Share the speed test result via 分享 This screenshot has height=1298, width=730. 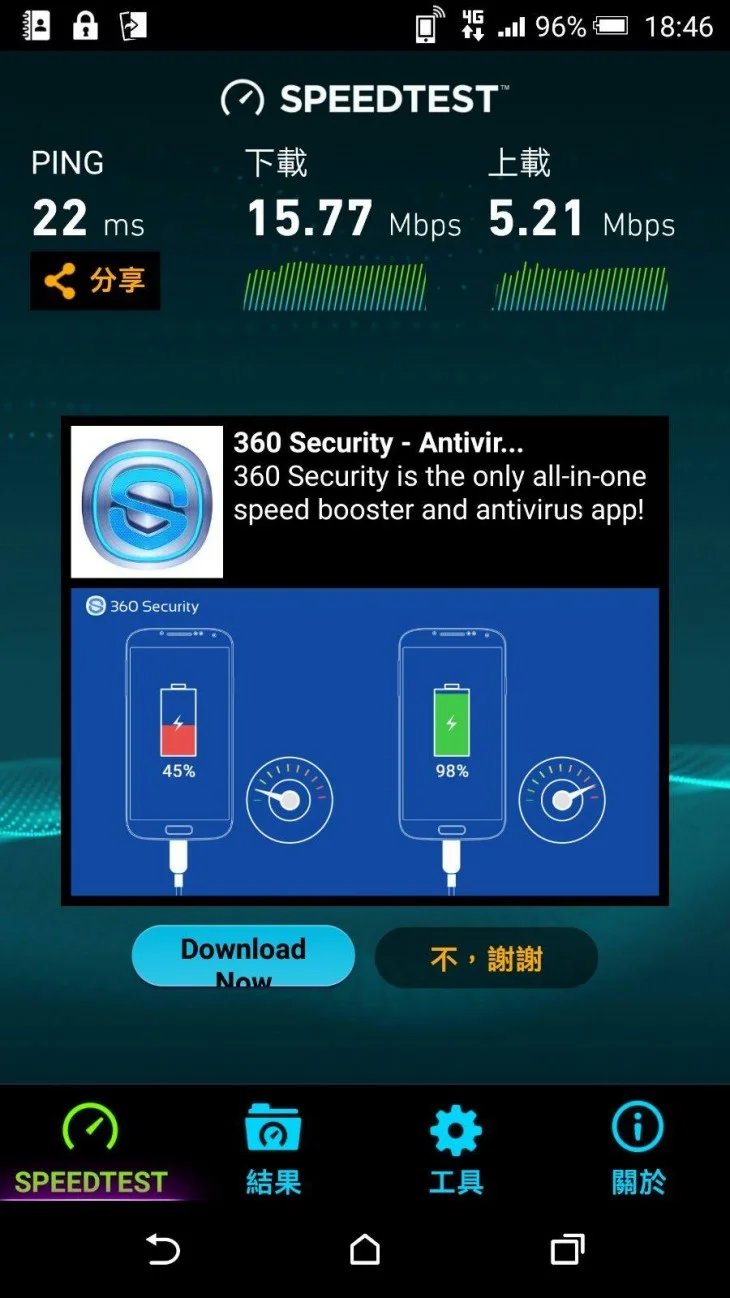click(95, 281)
